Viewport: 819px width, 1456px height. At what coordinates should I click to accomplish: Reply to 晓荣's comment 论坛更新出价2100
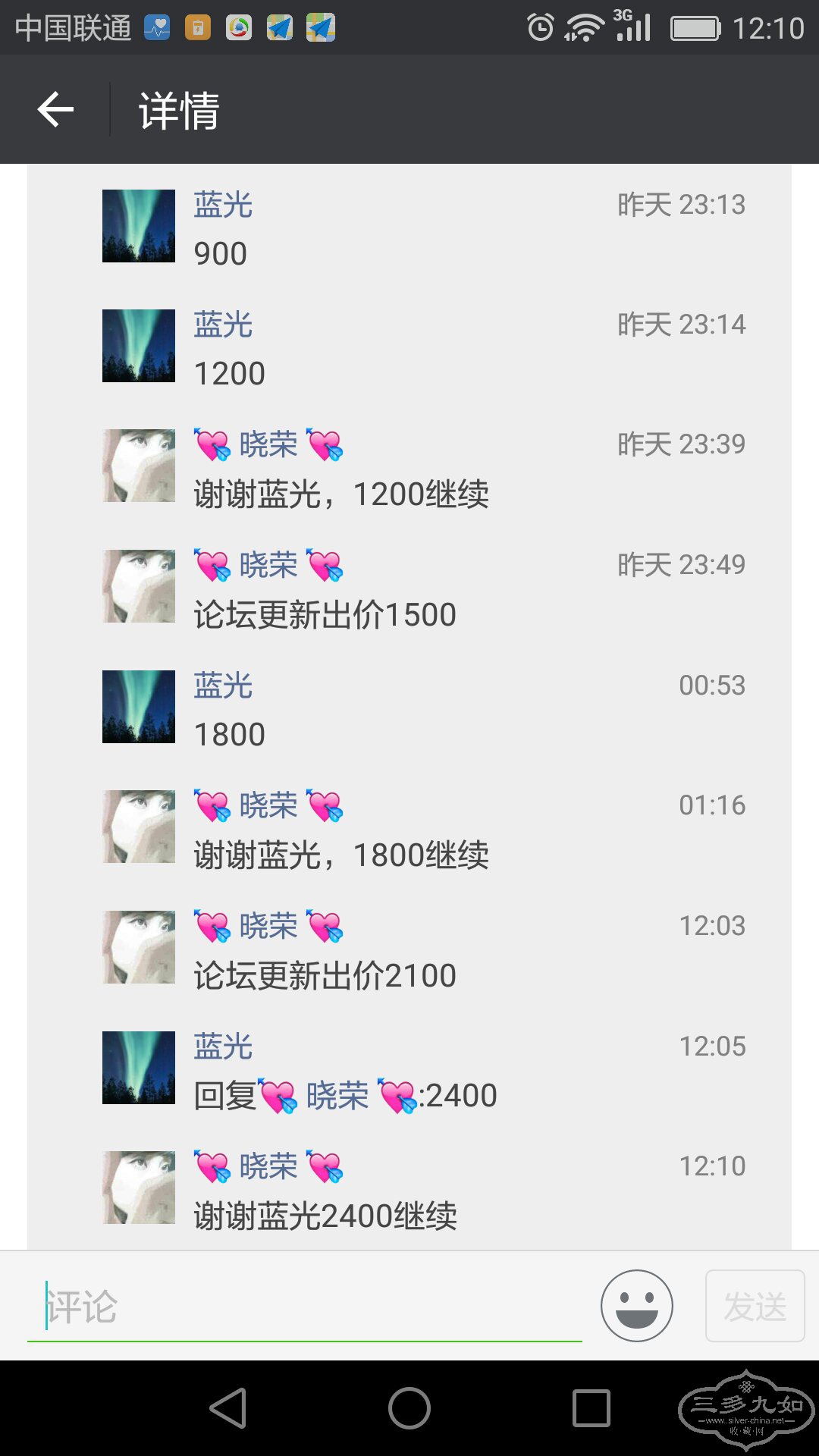pyautogui.click(x=325, y=976)
